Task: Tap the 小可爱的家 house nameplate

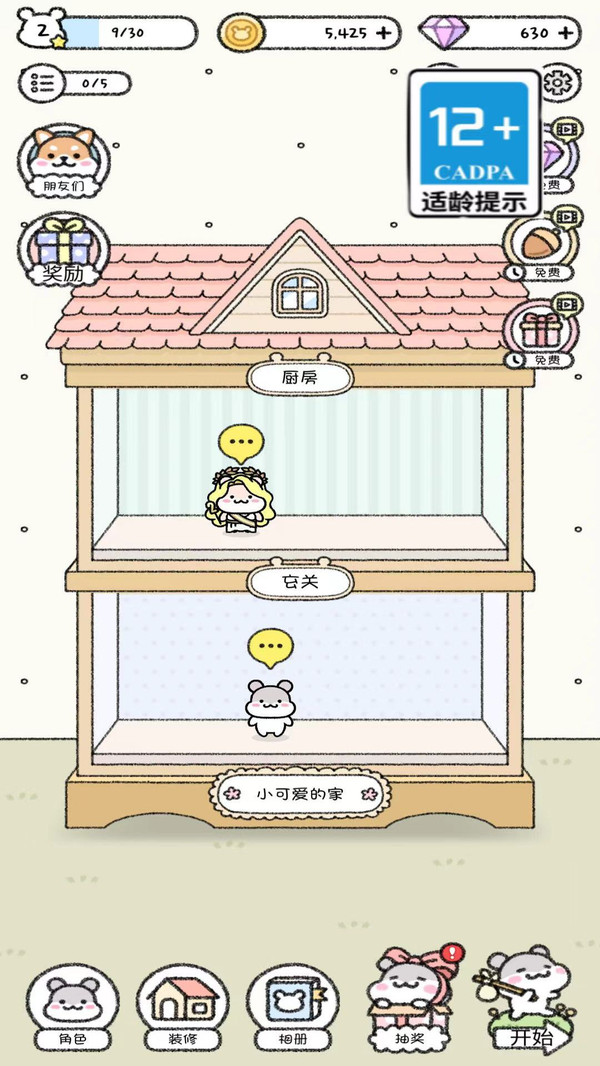Action: [299, 794]
